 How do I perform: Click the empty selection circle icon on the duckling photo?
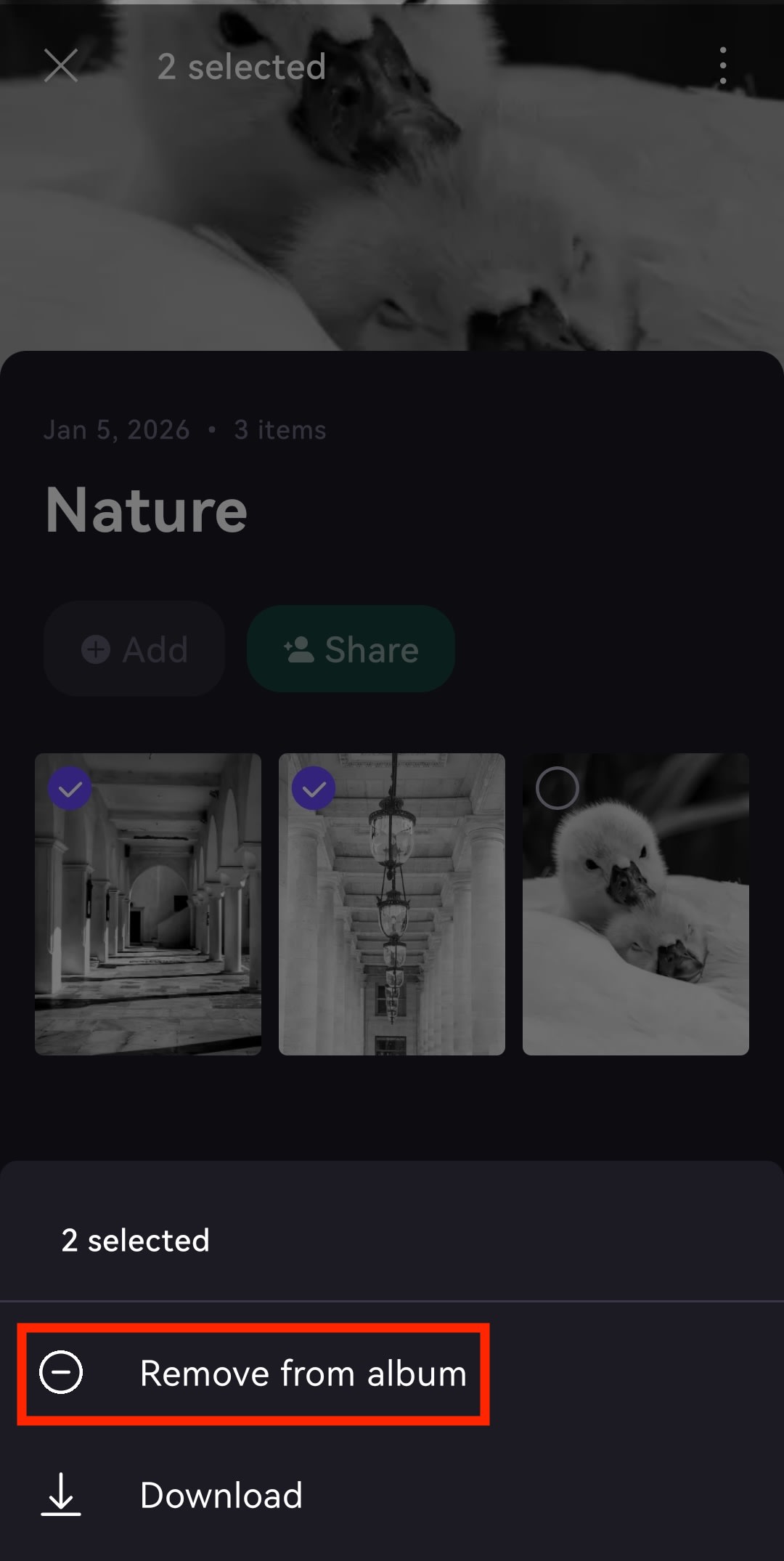pyautogui.click(x=558, y=787)
